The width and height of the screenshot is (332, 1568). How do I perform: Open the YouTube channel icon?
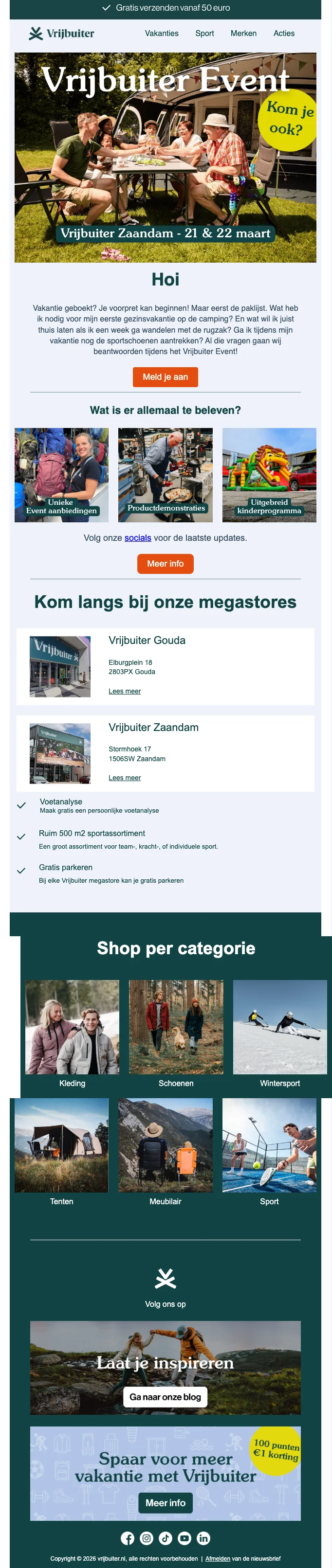coord(184,1538)
